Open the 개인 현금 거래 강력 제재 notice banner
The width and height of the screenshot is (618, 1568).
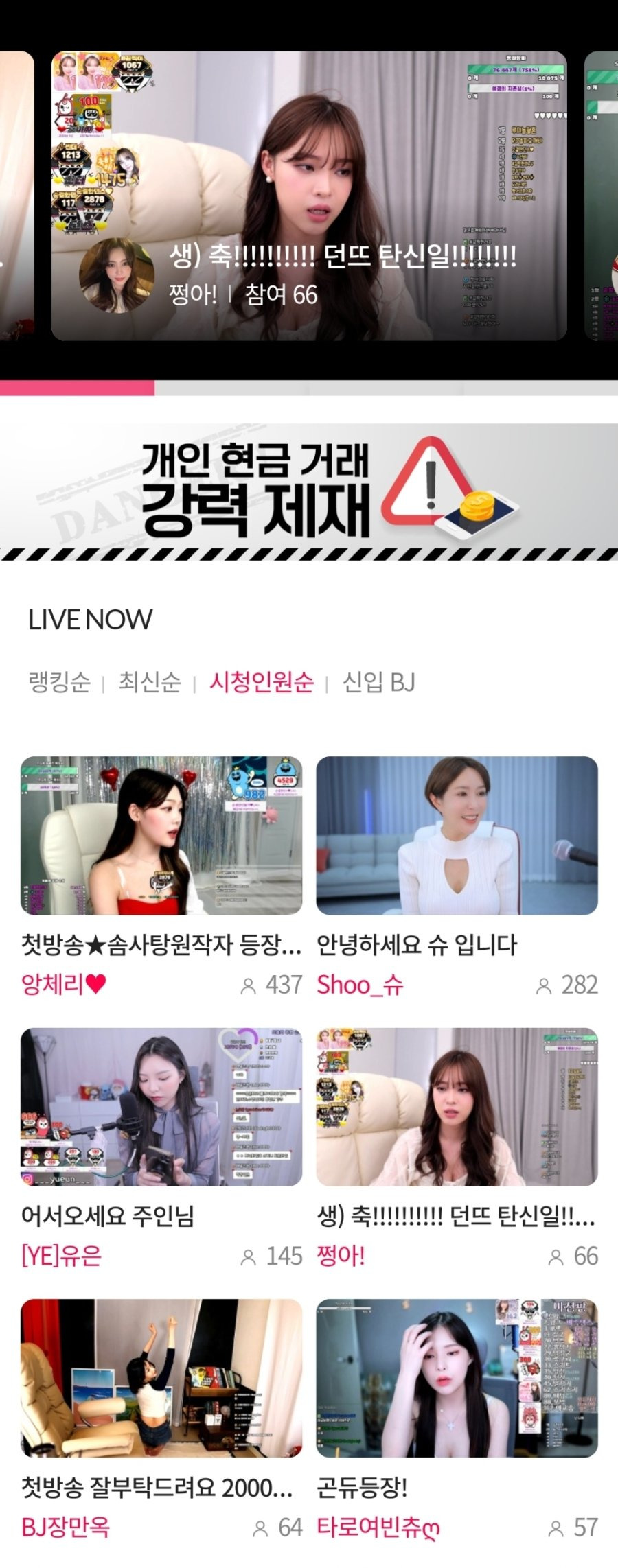(x=309, y=491)
